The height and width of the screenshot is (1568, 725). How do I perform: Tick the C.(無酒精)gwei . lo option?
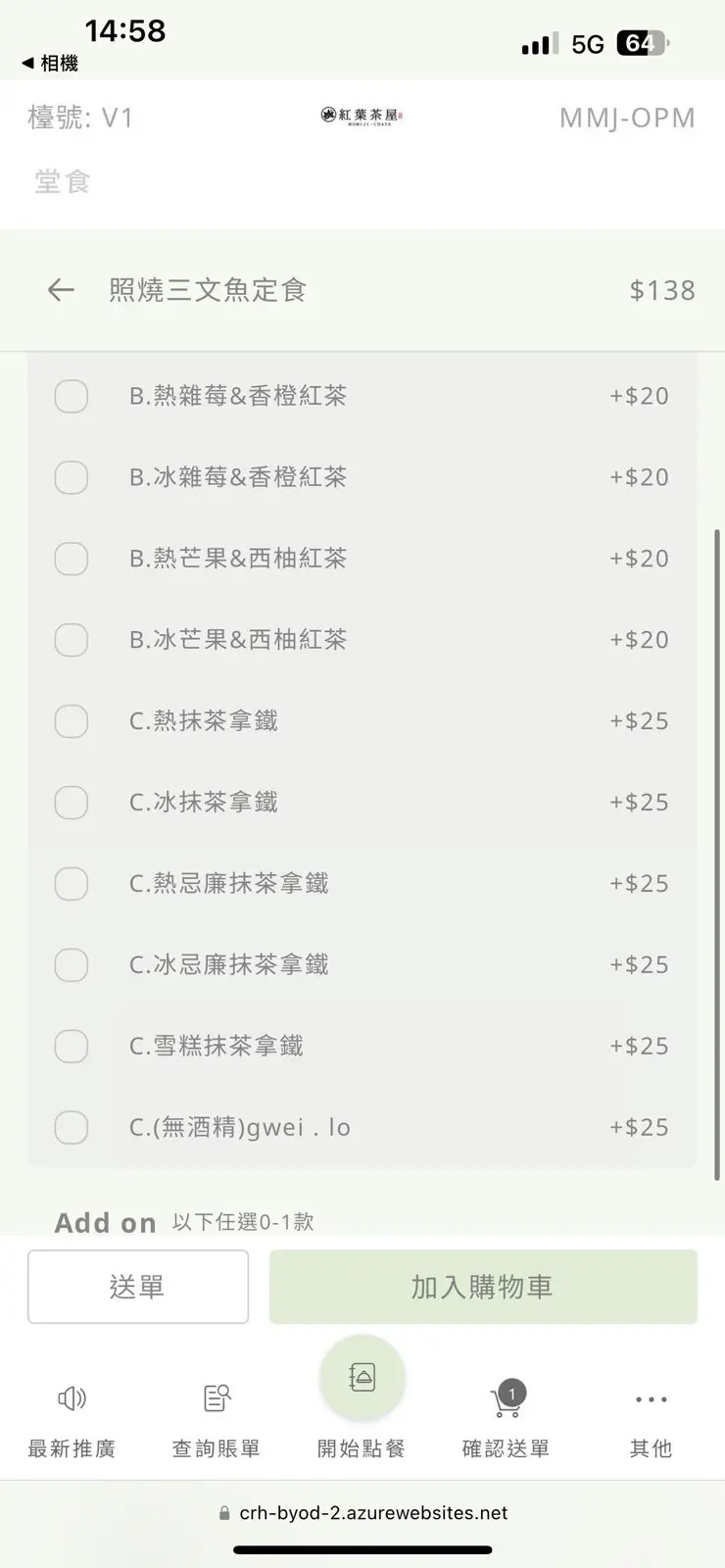click(71, 1128)
